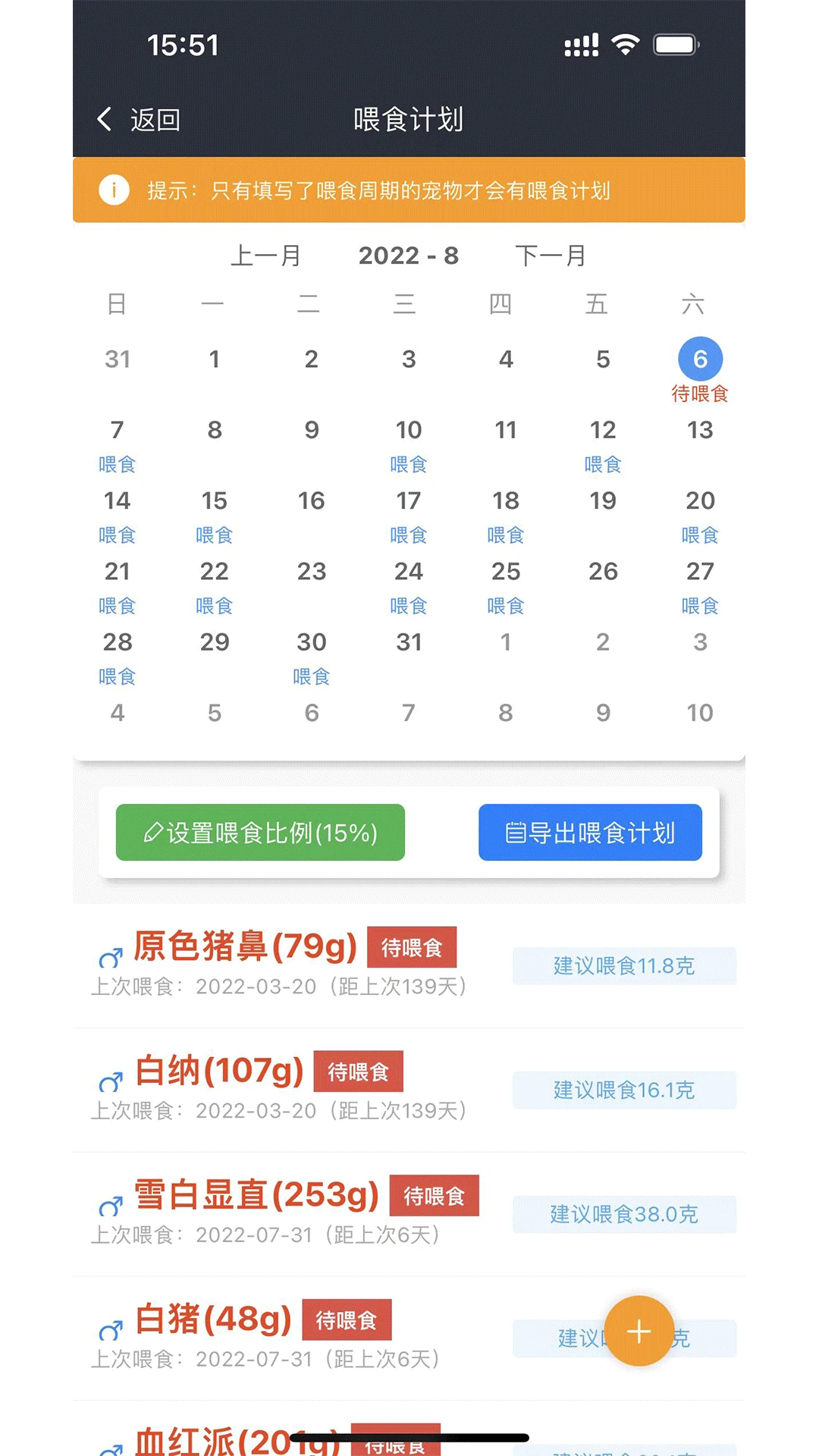Click the blue 导出喂食计划 button
This screenshot has height=1456, width=819.
click(x=589, y=833)
